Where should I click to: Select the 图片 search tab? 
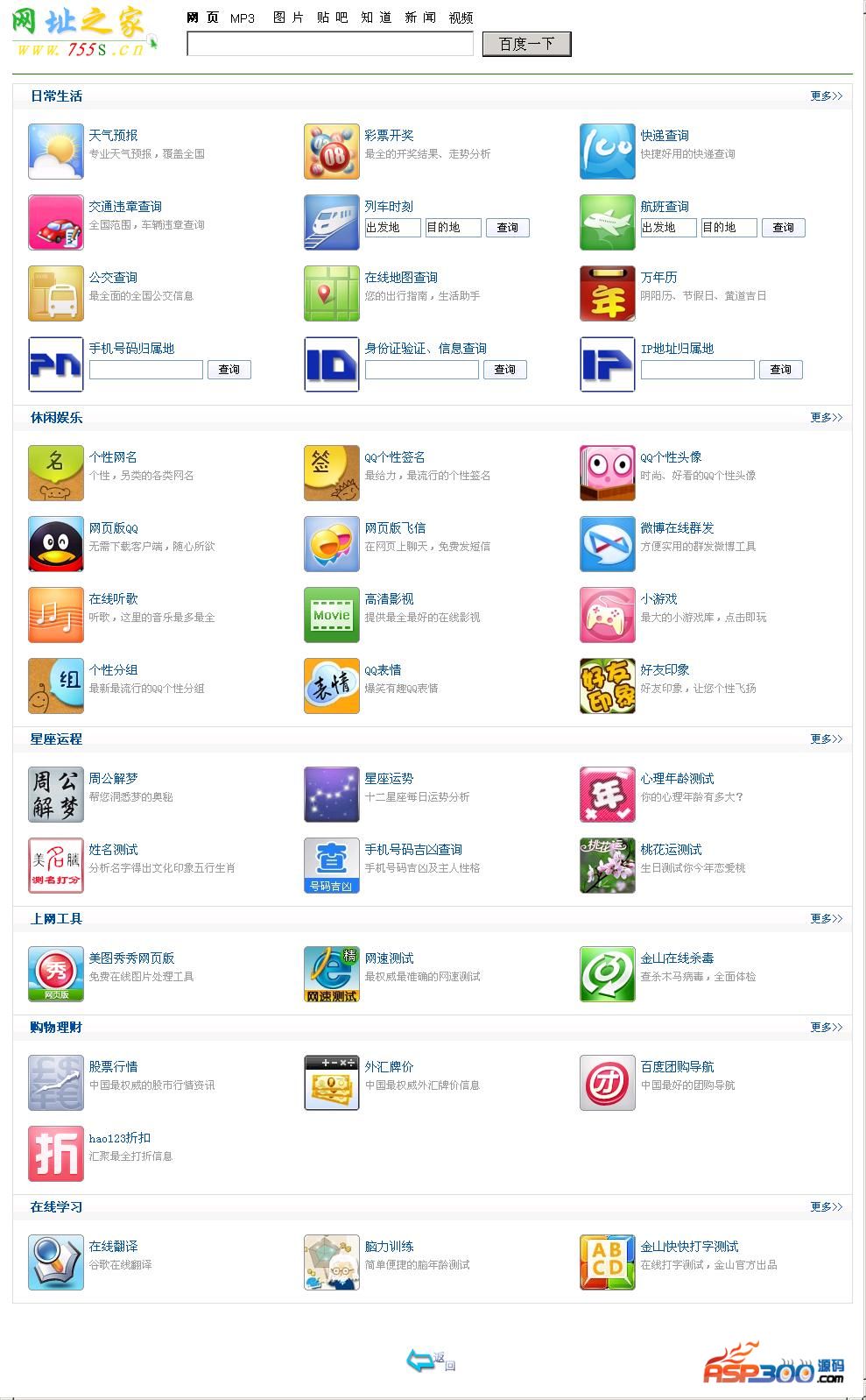288,18
